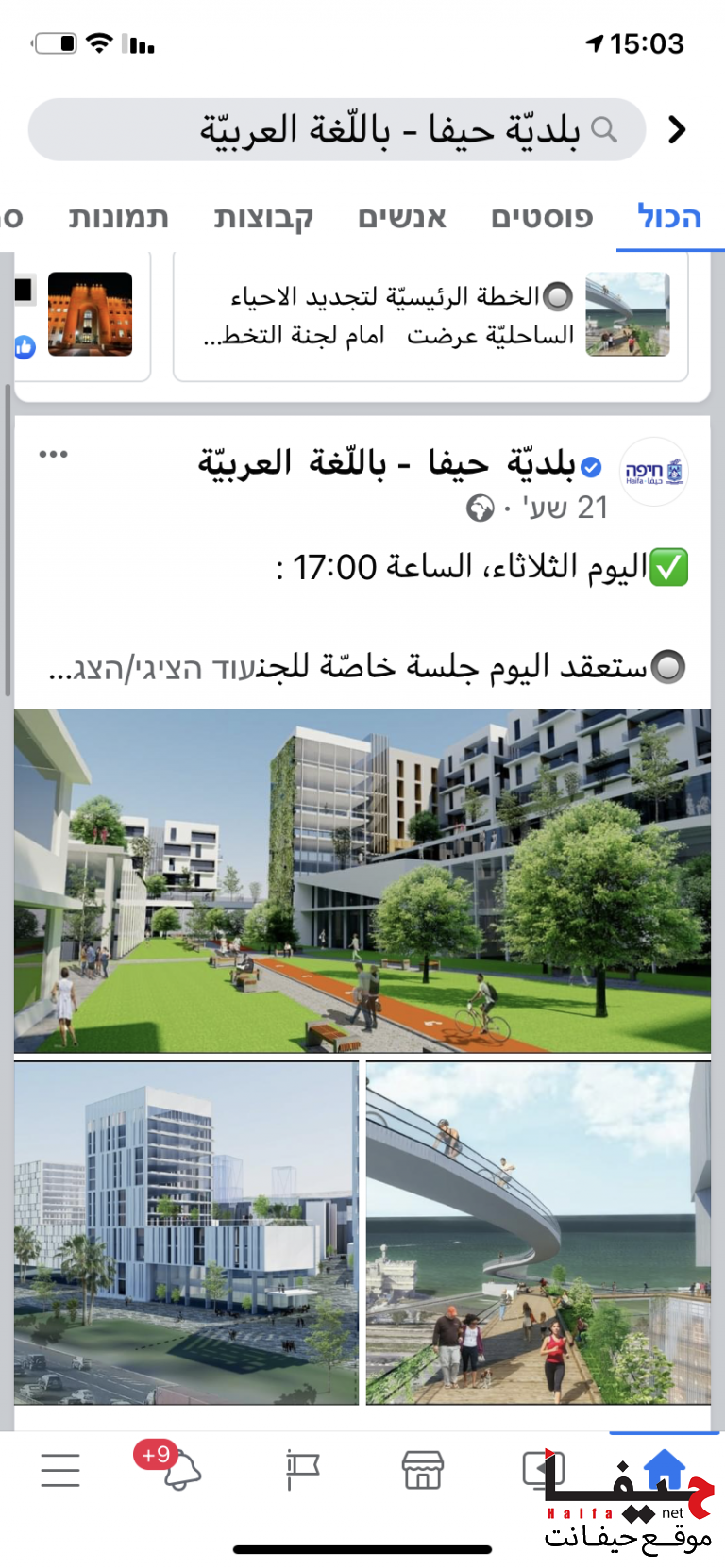
Task: Go back using the chevron arrow
Action: click(677, 129)
